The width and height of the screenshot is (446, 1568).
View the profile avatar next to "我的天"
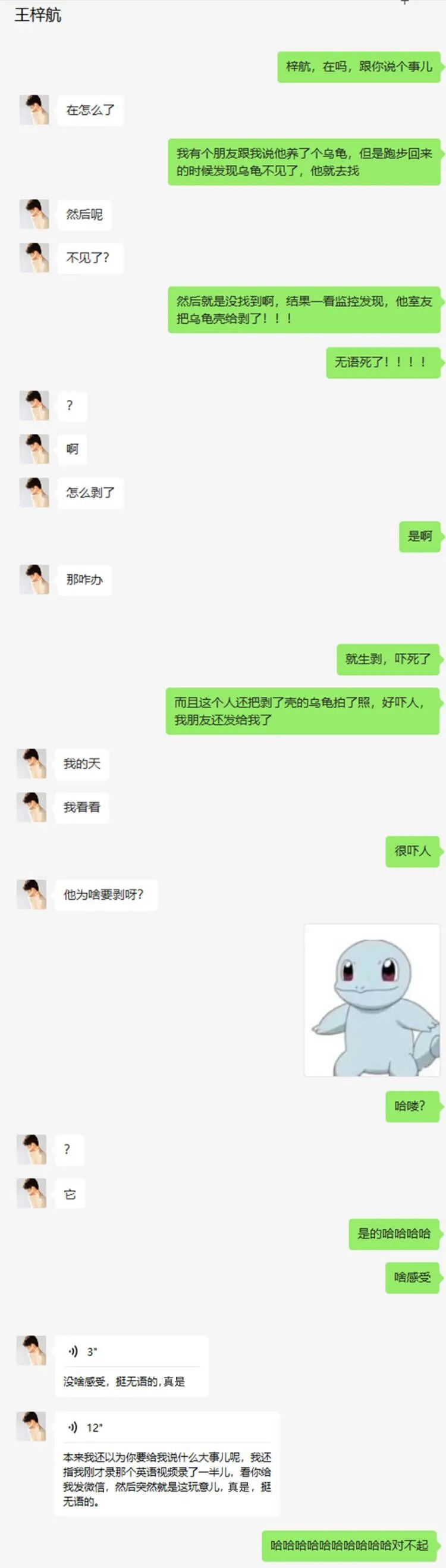(x=32, y=763)
